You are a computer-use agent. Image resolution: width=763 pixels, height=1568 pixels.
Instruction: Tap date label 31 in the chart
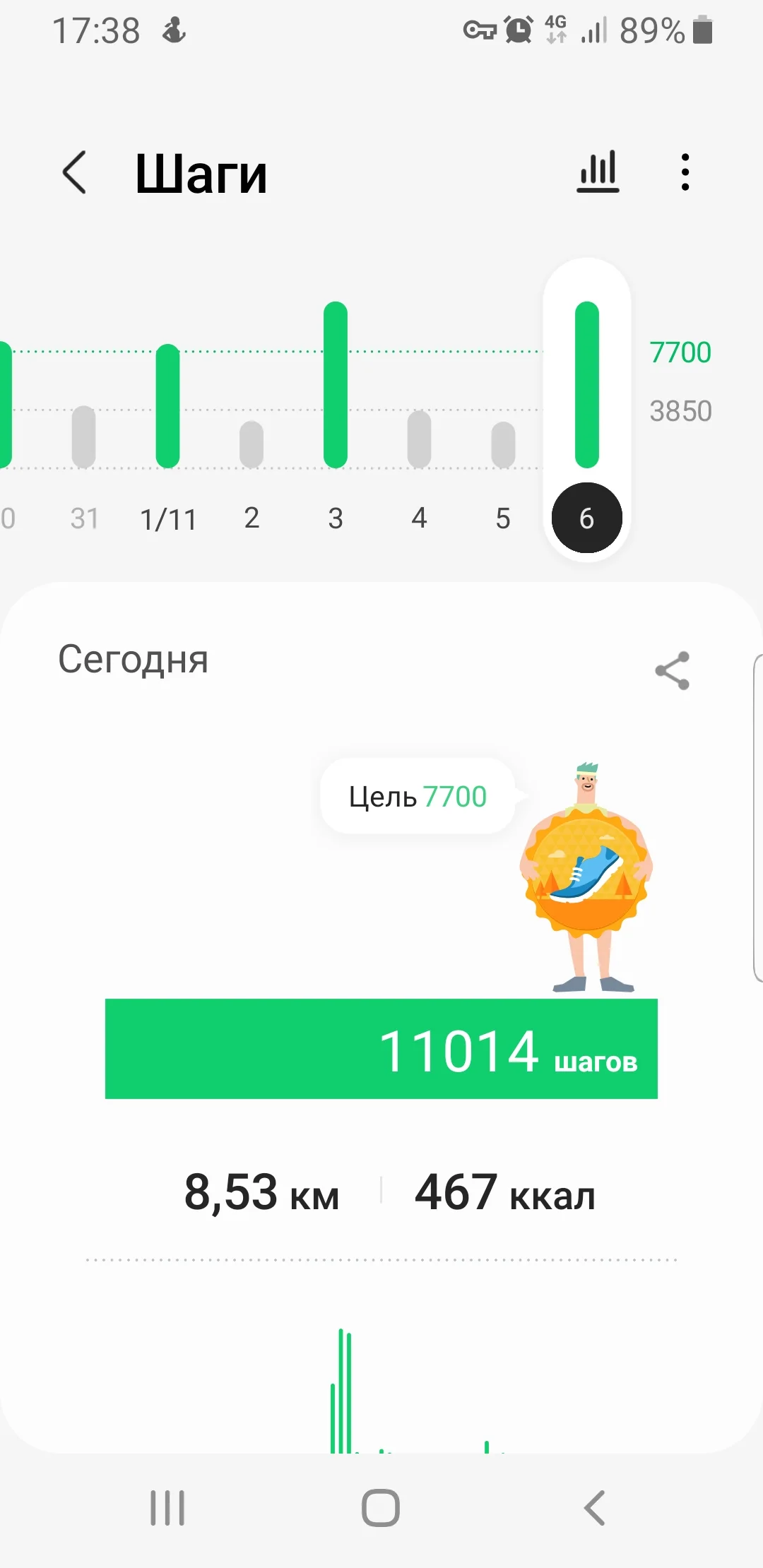(x=83, y=518)
